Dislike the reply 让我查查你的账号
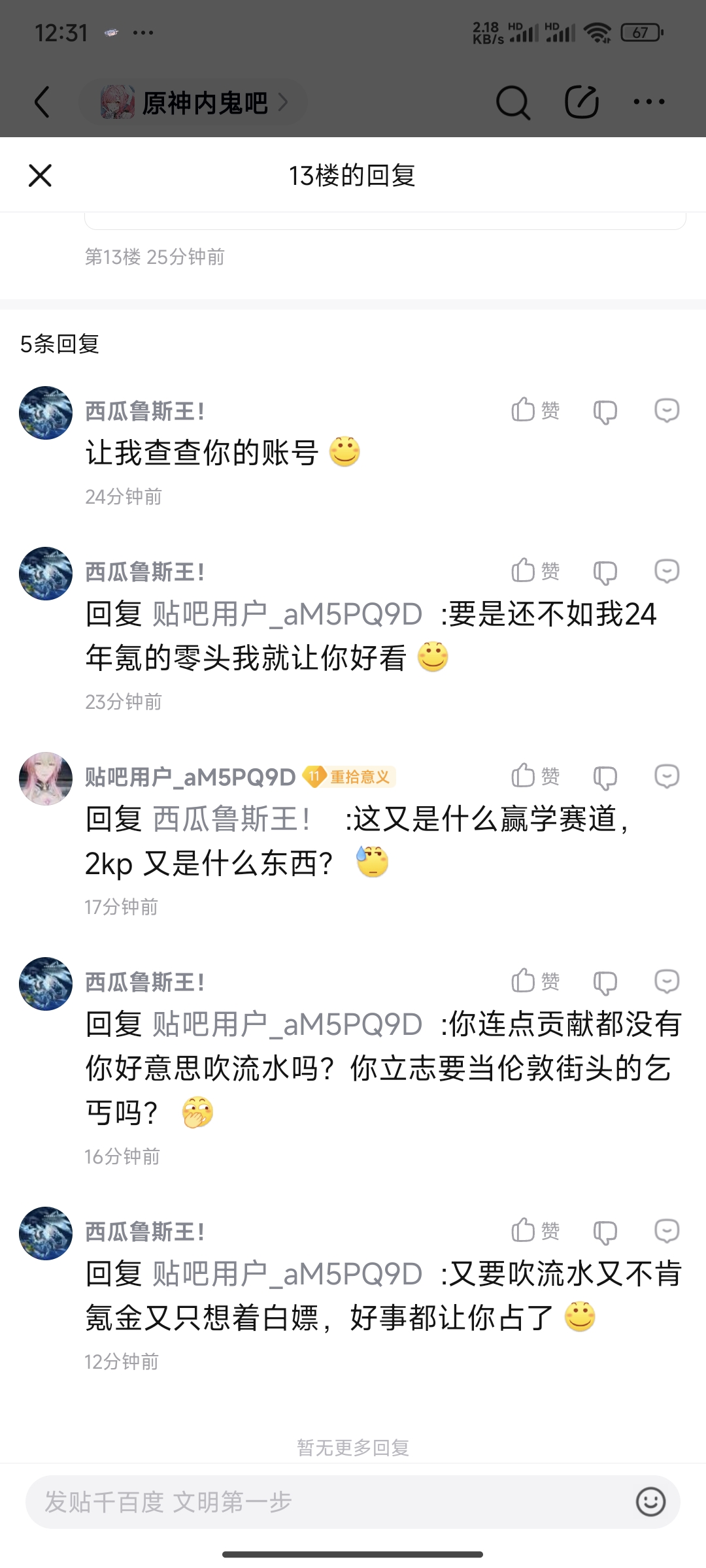The image size is (706, 1568). tap(605, 412)
